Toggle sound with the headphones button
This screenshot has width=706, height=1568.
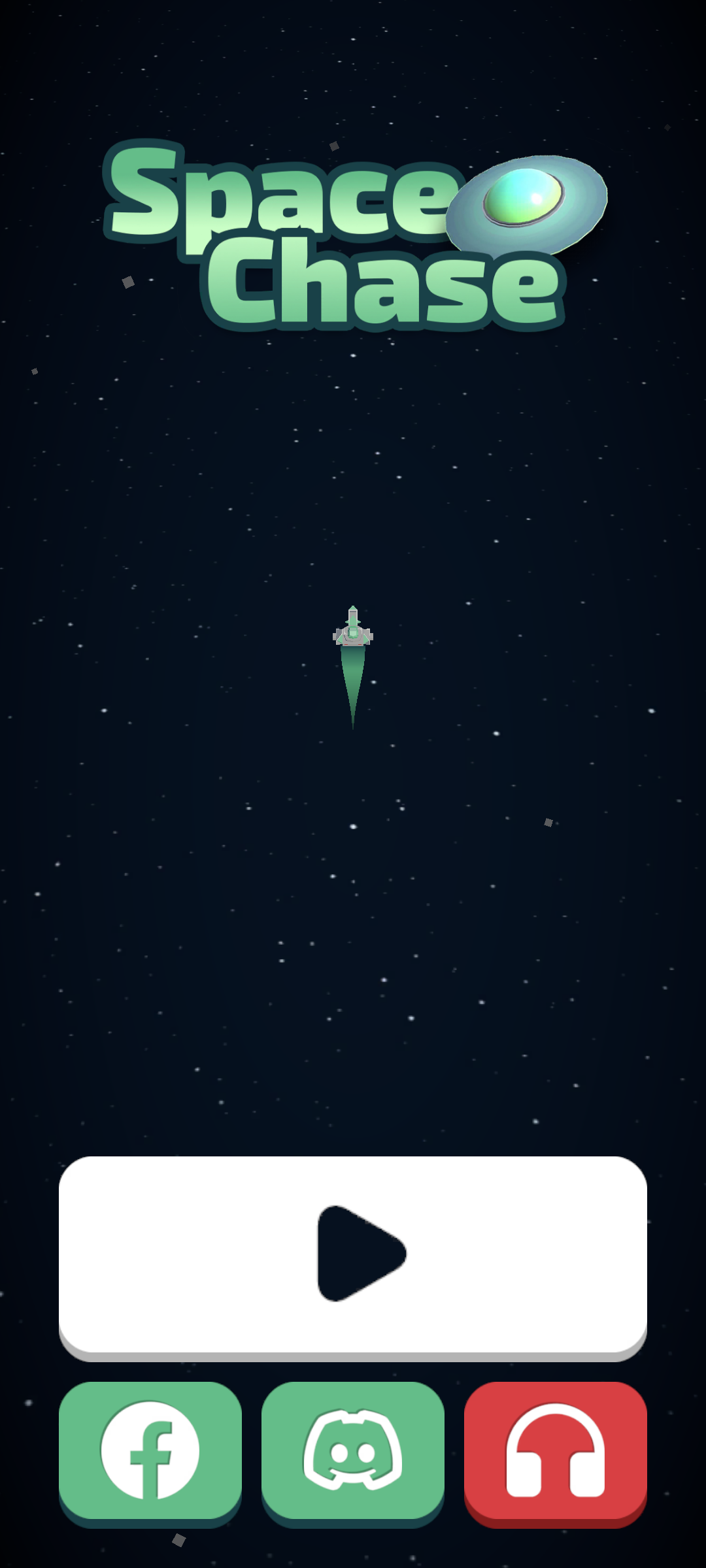556,1450
